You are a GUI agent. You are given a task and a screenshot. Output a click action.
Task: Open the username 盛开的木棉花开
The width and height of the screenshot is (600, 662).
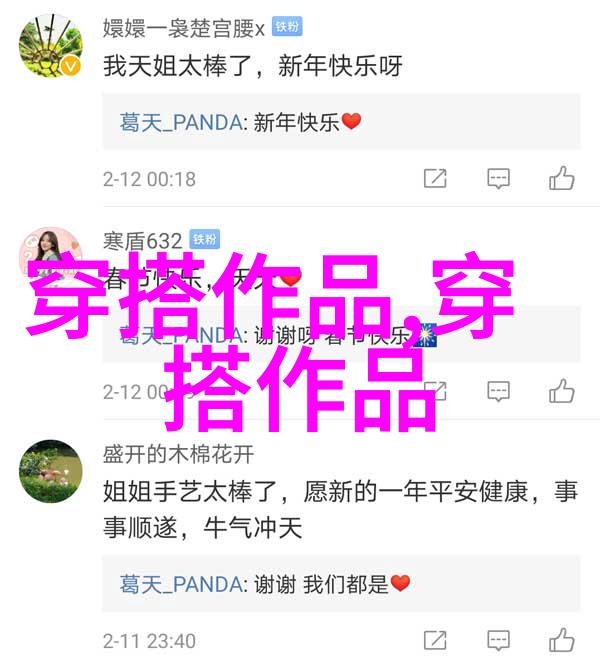[178, 454]
